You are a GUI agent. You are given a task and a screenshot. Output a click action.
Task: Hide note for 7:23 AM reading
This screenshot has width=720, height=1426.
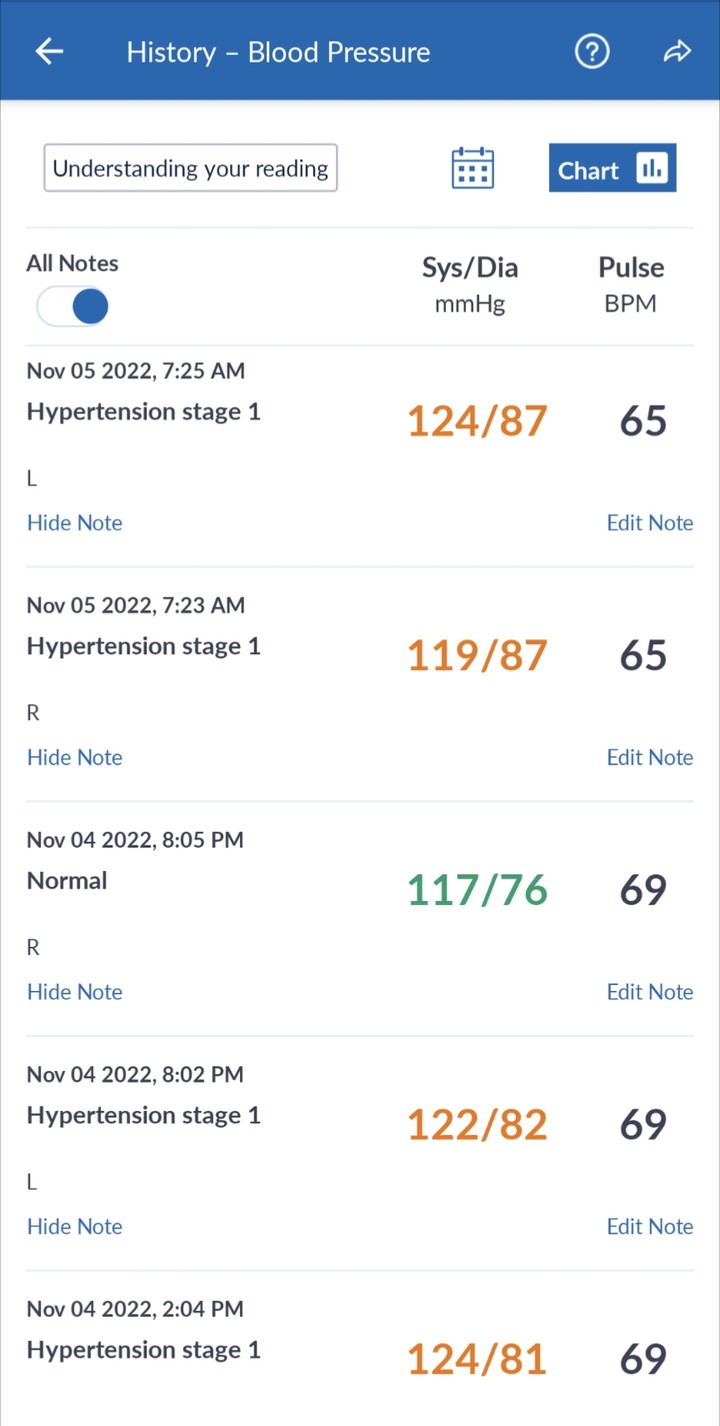[x=75, y=757]
